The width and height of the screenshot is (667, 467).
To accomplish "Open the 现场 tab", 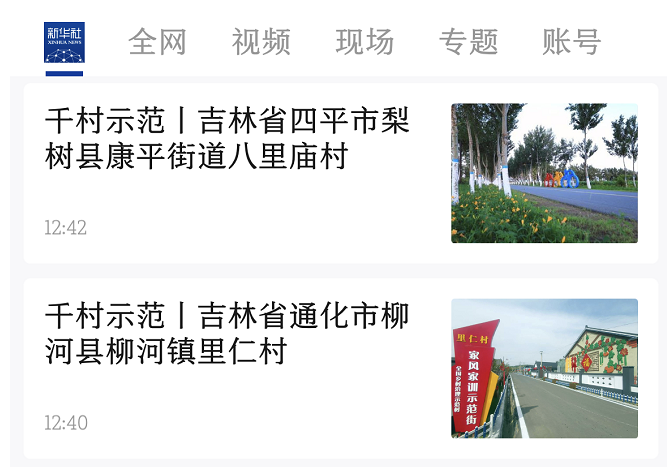I will point(365,42).
